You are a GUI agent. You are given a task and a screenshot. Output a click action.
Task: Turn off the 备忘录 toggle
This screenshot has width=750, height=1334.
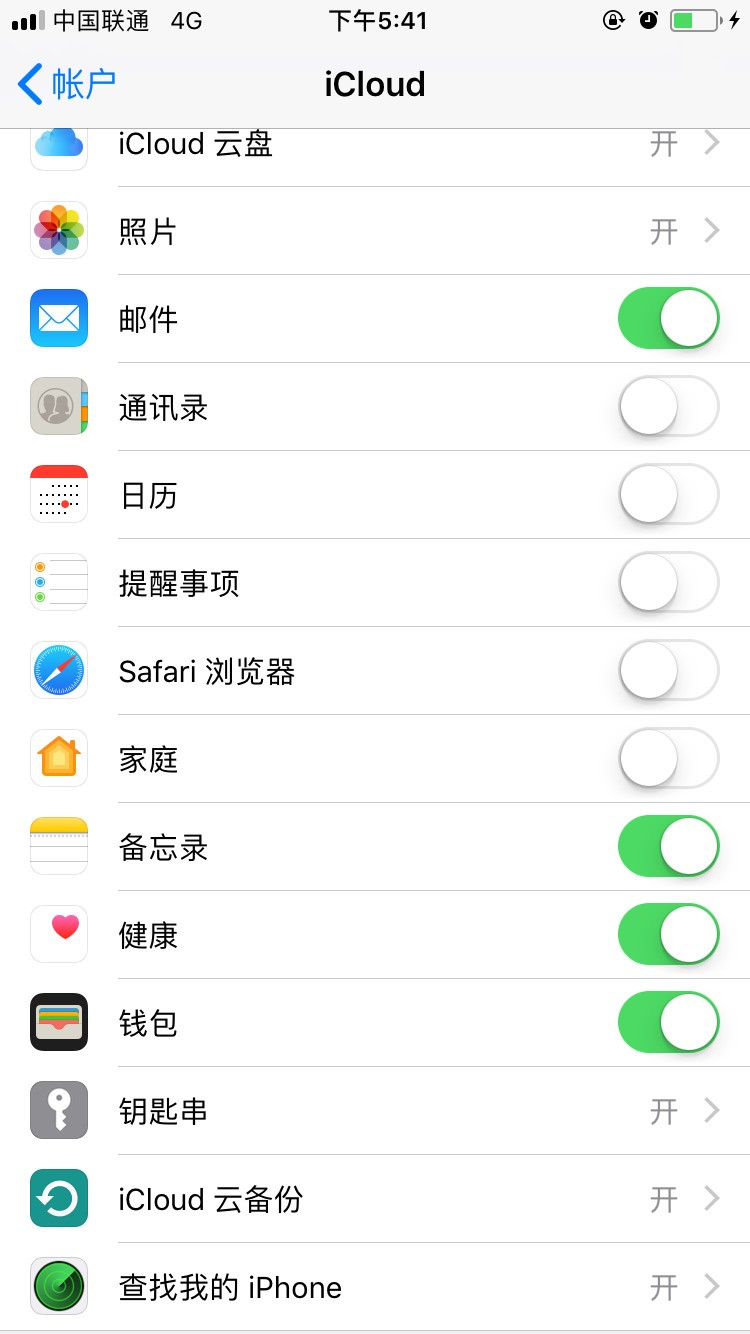pyautogui.click(x=668, y=846)
